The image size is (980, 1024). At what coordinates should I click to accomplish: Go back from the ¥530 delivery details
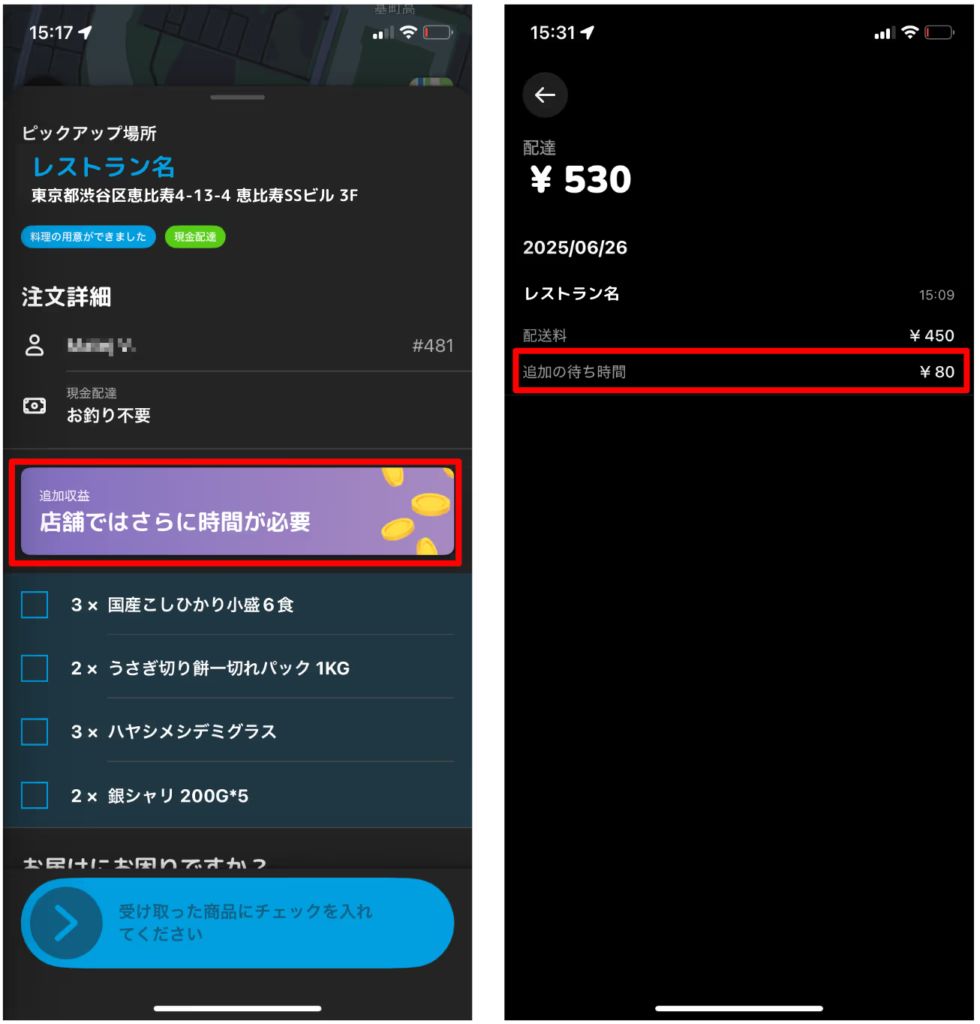[x=545, y=95]
